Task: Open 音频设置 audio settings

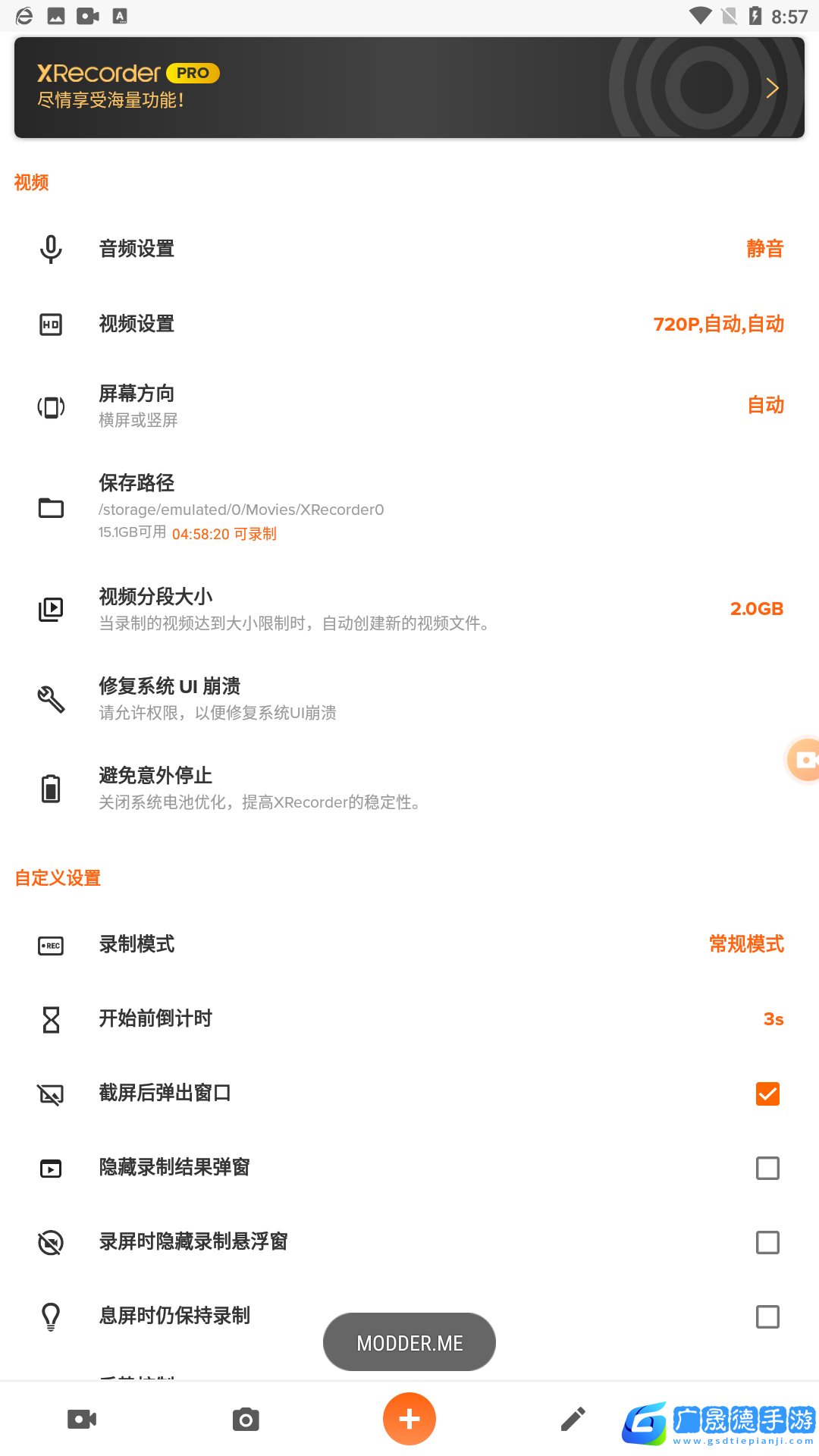Action: point(409,249)
